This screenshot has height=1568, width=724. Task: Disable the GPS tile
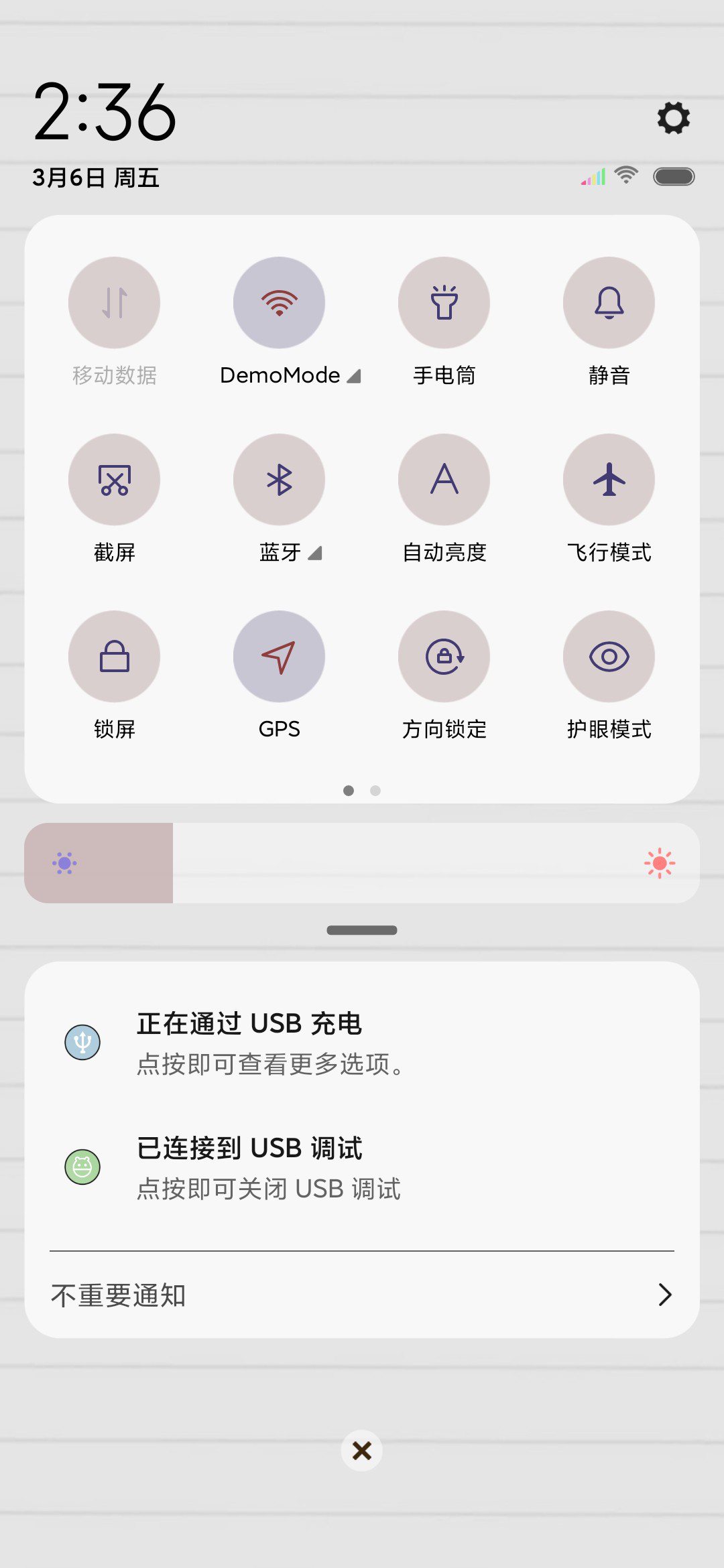[x=279, y=657]
